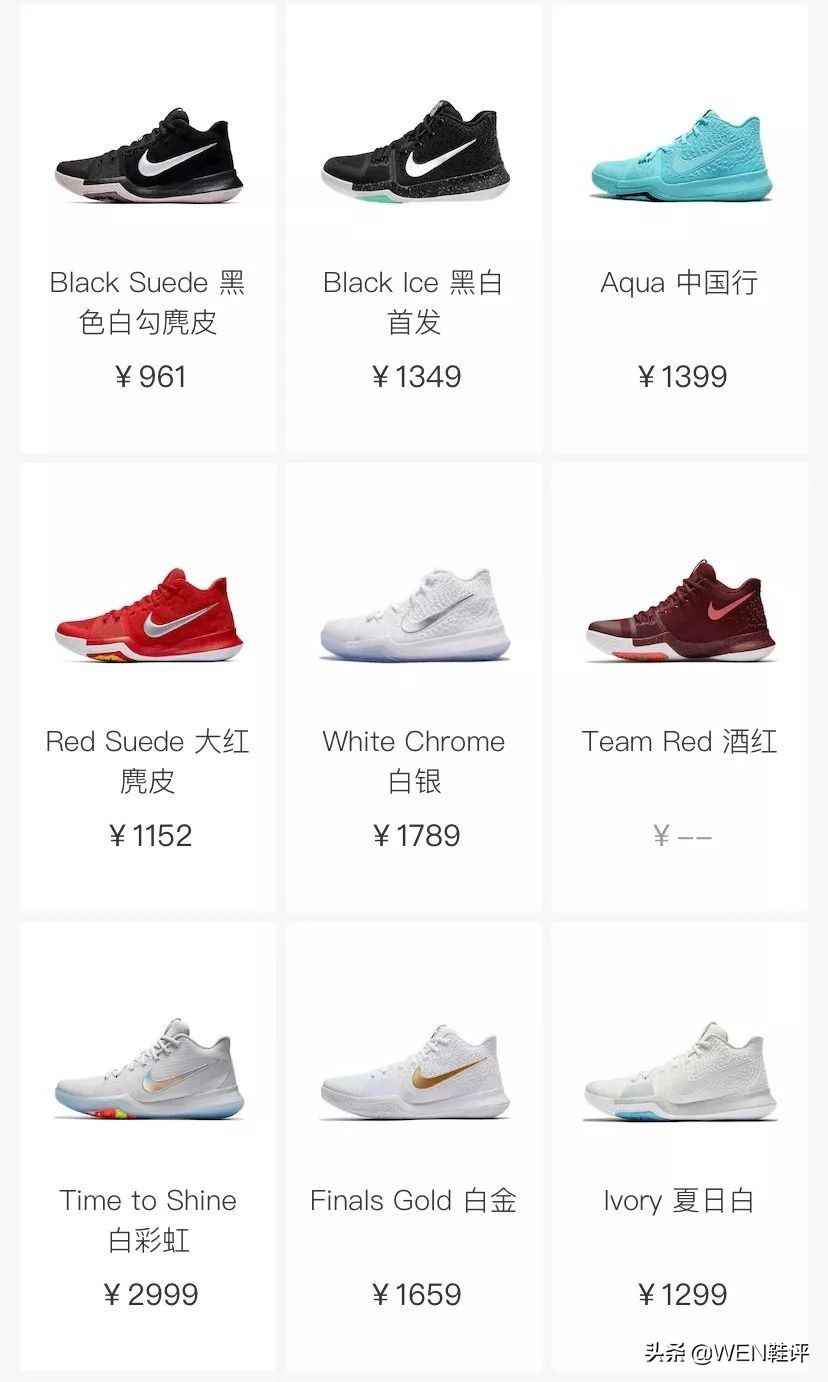Open the White Chrome 白银 name link

[x=414, y=762]
